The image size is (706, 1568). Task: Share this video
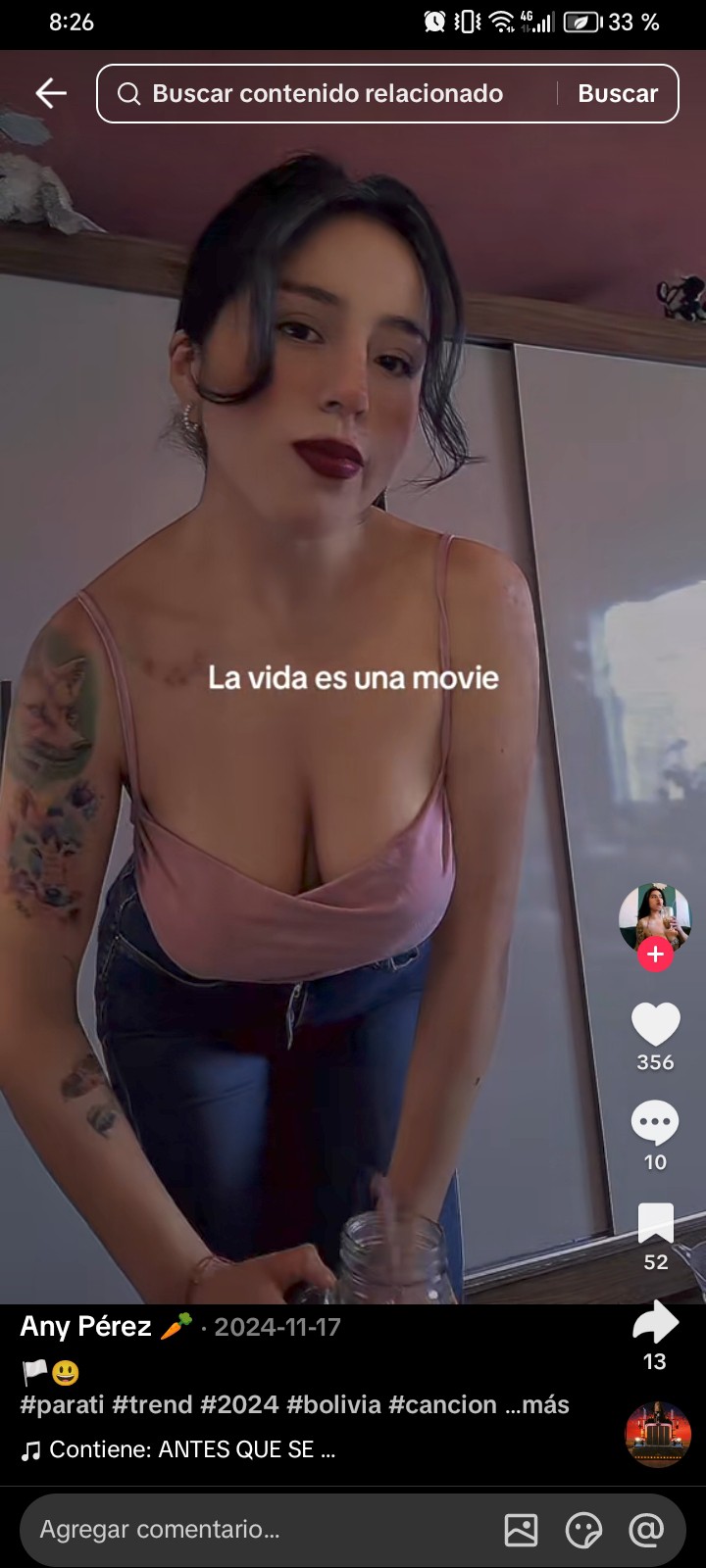click(655, 1323)
